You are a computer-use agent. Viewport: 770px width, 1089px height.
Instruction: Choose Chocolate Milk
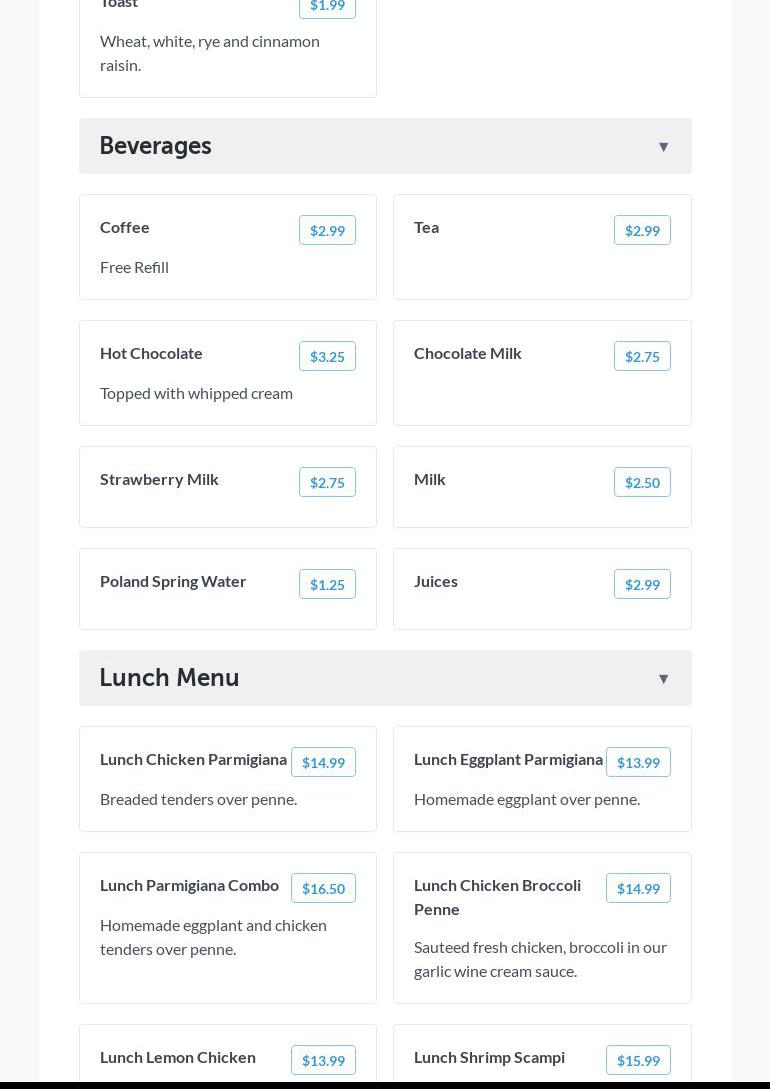[541, 372]
